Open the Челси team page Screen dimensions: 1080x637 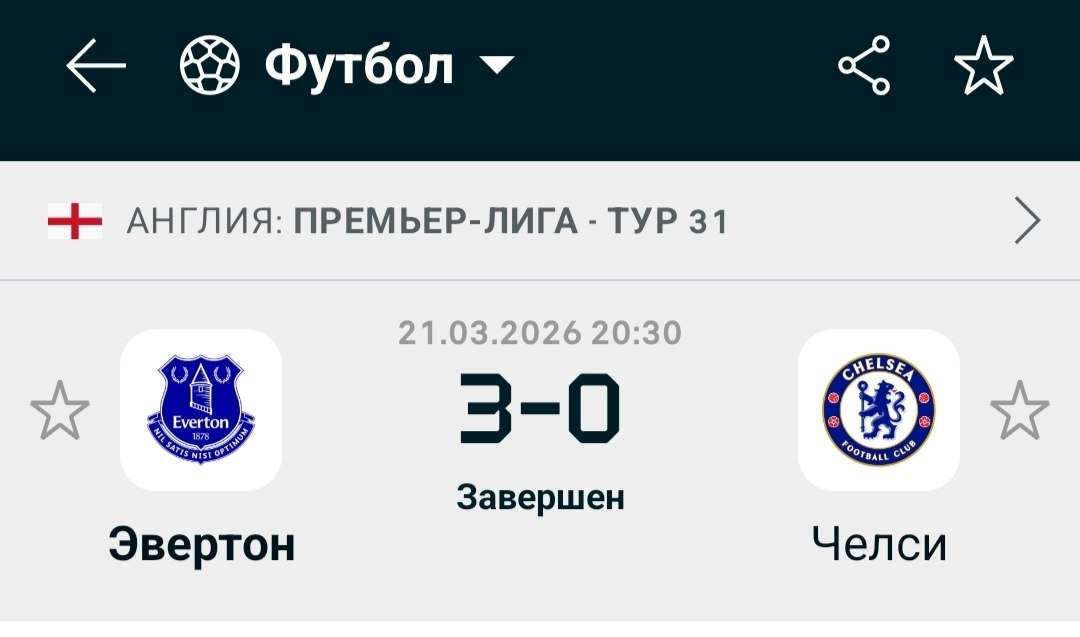pos(878,410)
